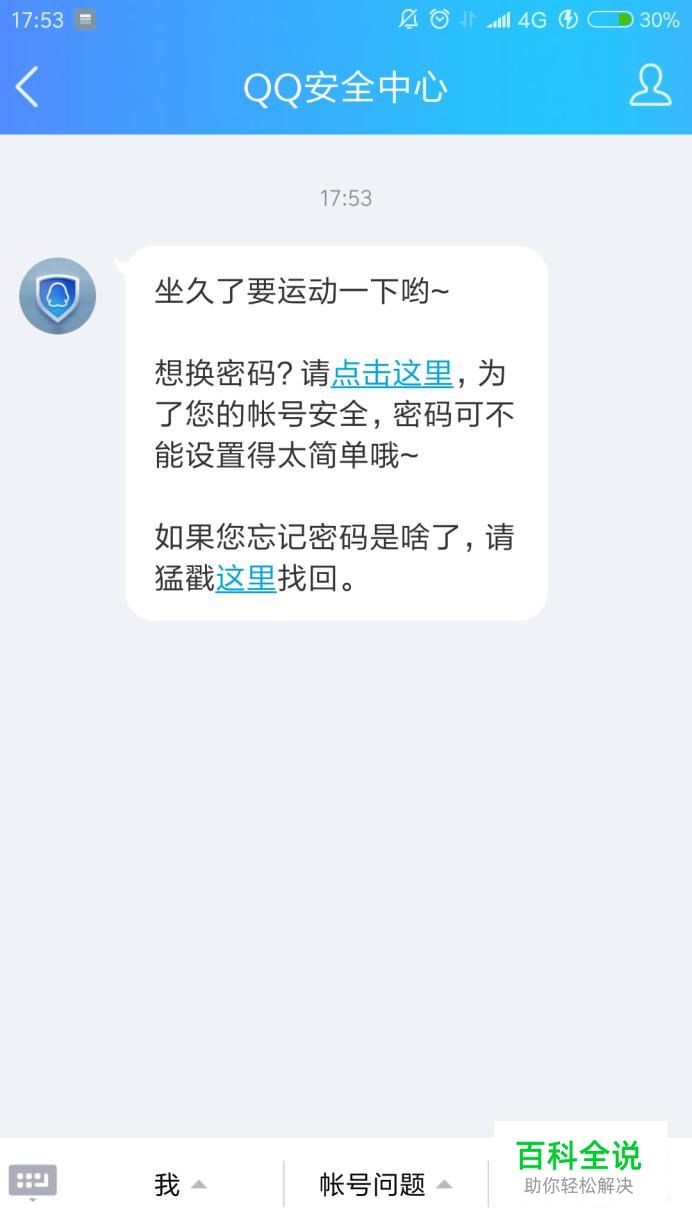Switch to keyboard input mode
692x1230 pixels.
click(33, 1183)
